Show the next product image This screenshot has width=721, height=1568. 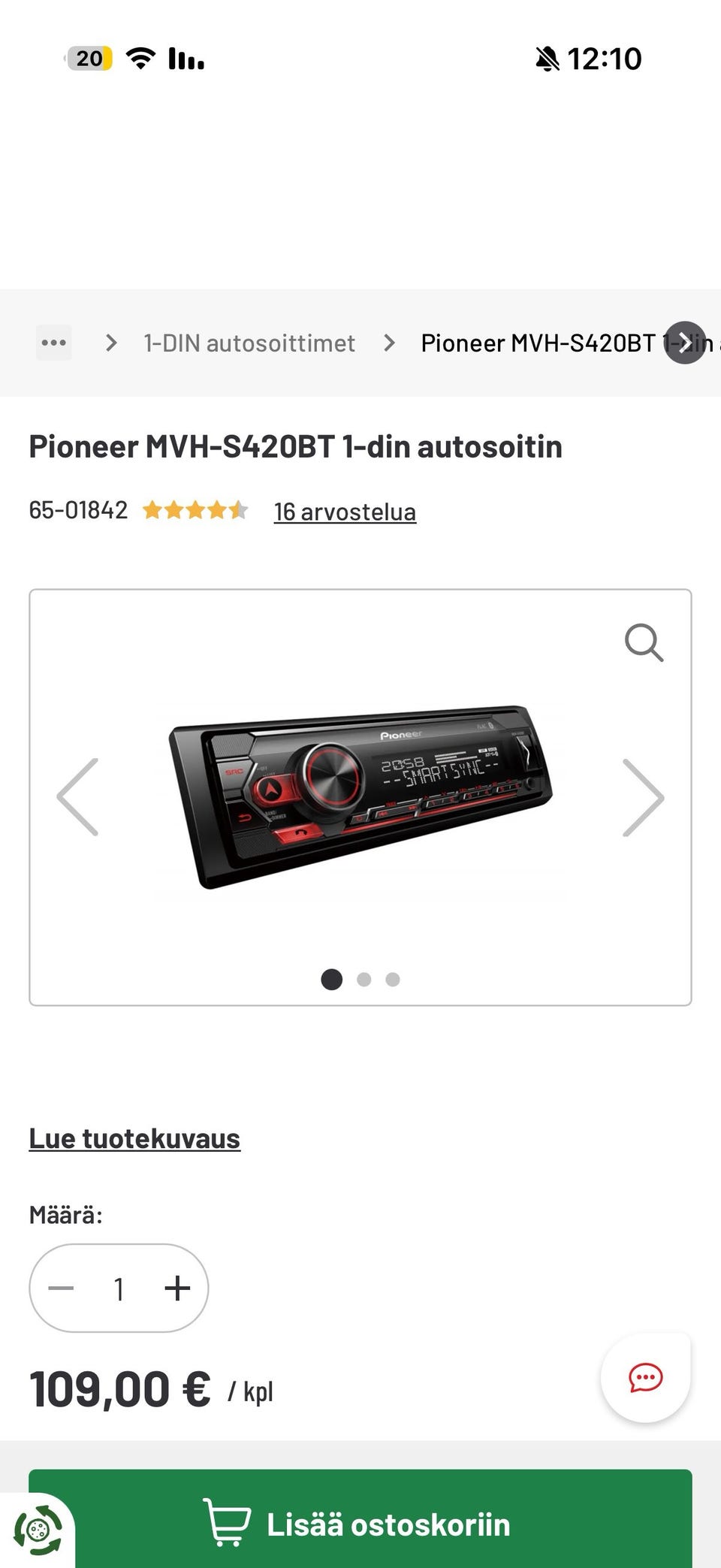click(643, 797)
